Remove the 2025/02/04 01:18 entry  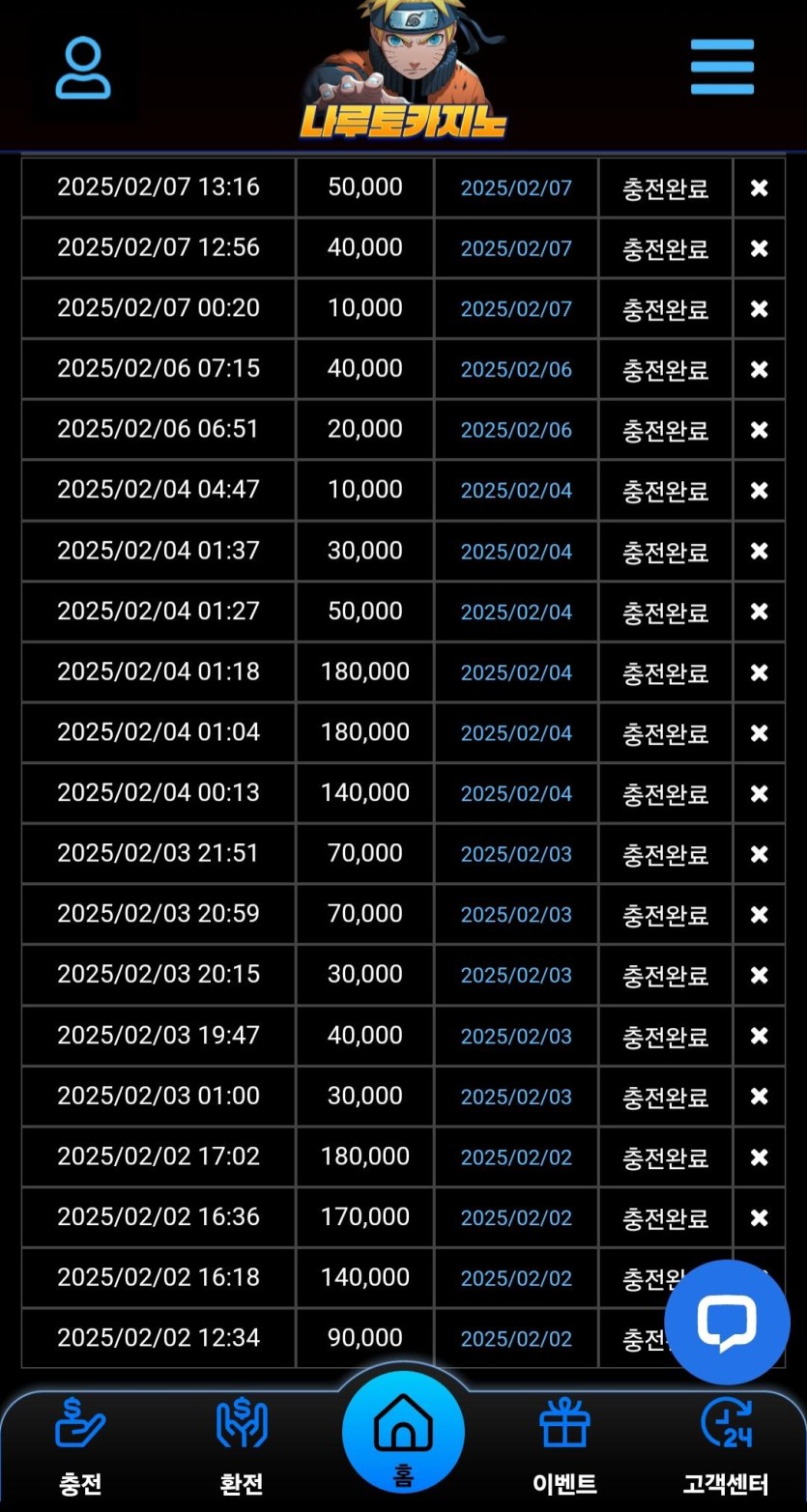(759, 672)
